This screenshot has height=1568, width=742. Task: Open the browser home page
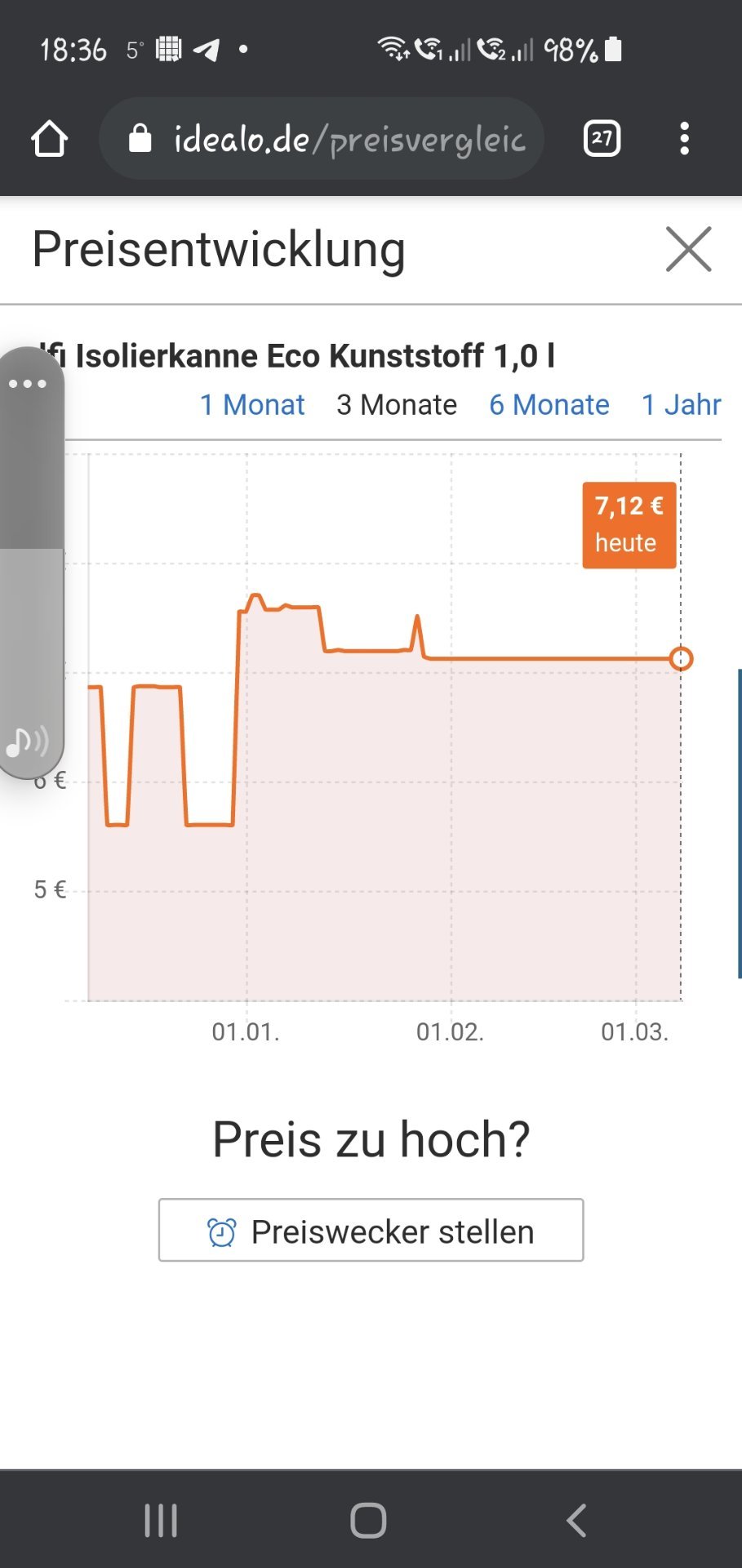click(x=49, y=139)
